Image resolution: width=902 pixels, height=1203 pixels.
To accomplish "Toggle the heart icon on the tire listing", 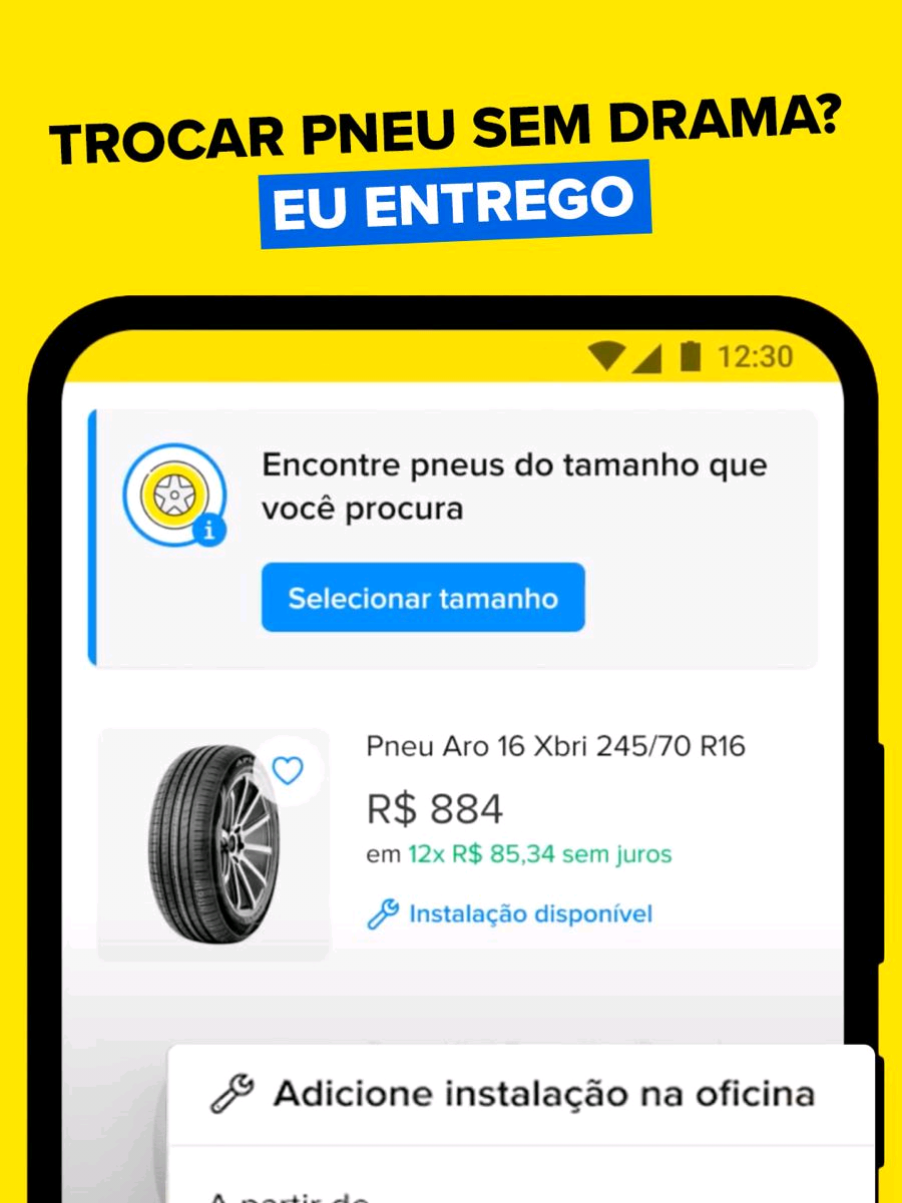I will [287, 771].
